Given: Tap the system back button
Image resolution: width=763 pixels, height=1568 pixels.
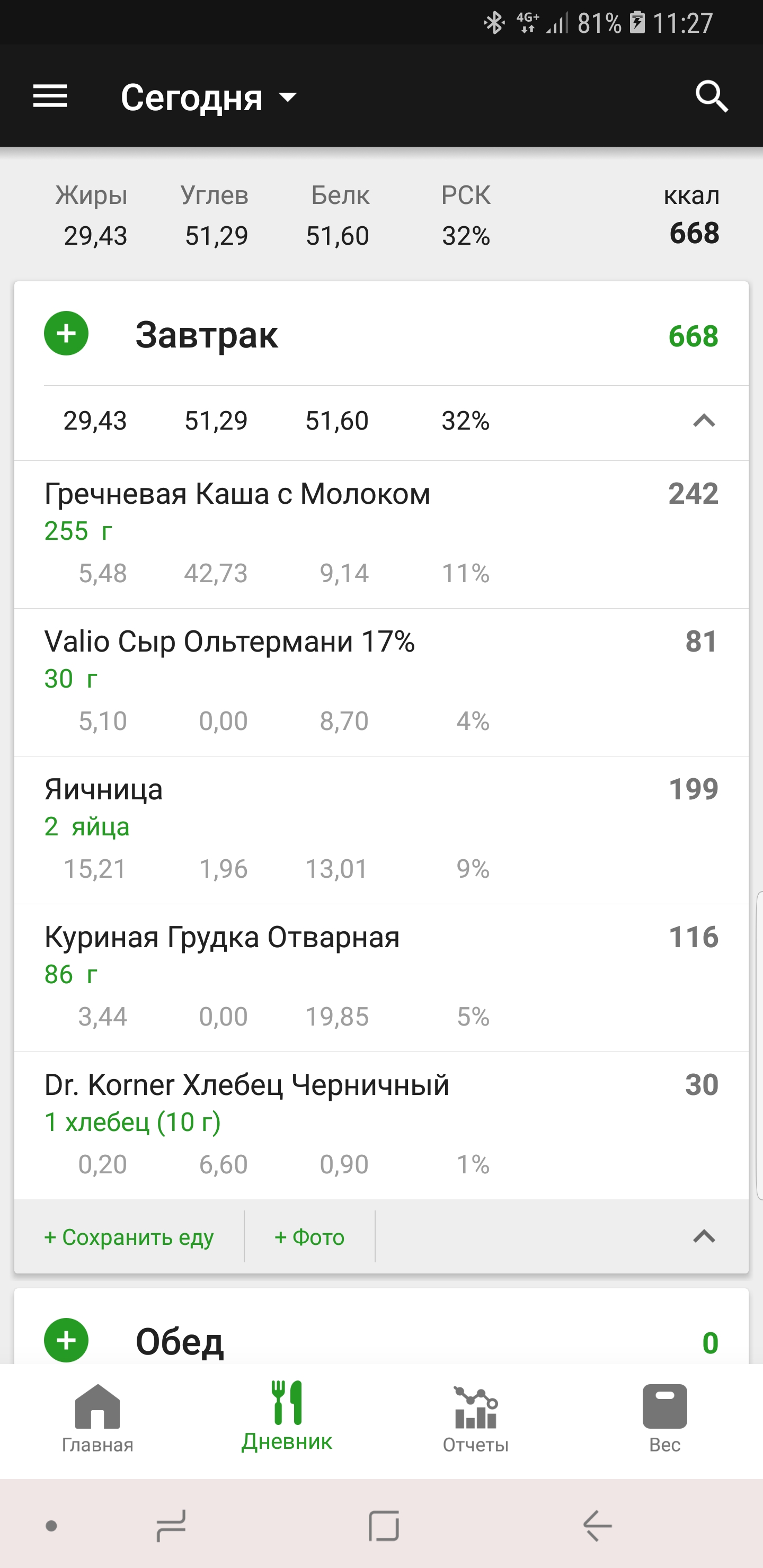Looking at the screenshot, I should (597, 1526).
